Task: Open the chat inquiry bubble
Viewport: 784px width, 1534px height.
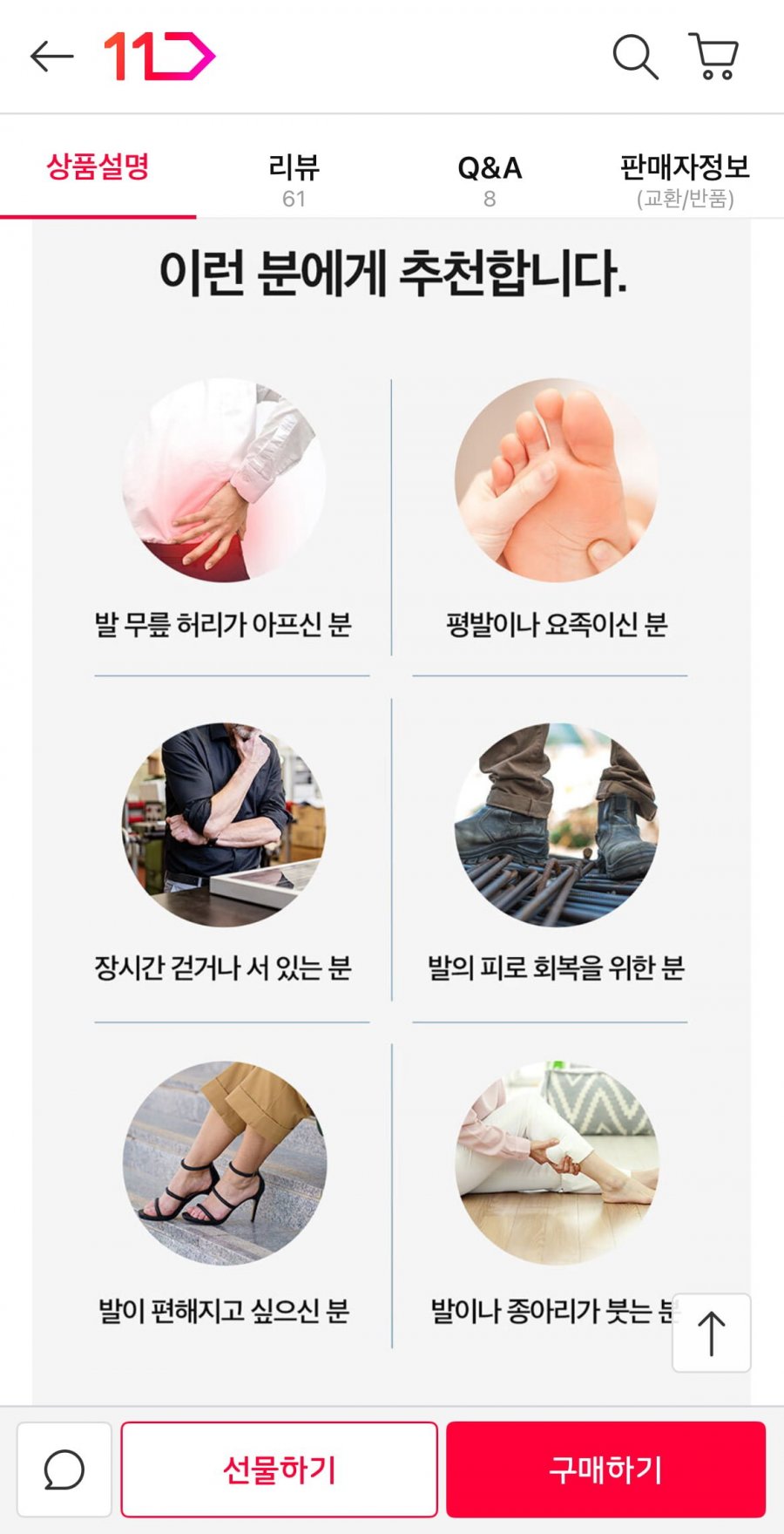Action: [x=64, y=1470]
